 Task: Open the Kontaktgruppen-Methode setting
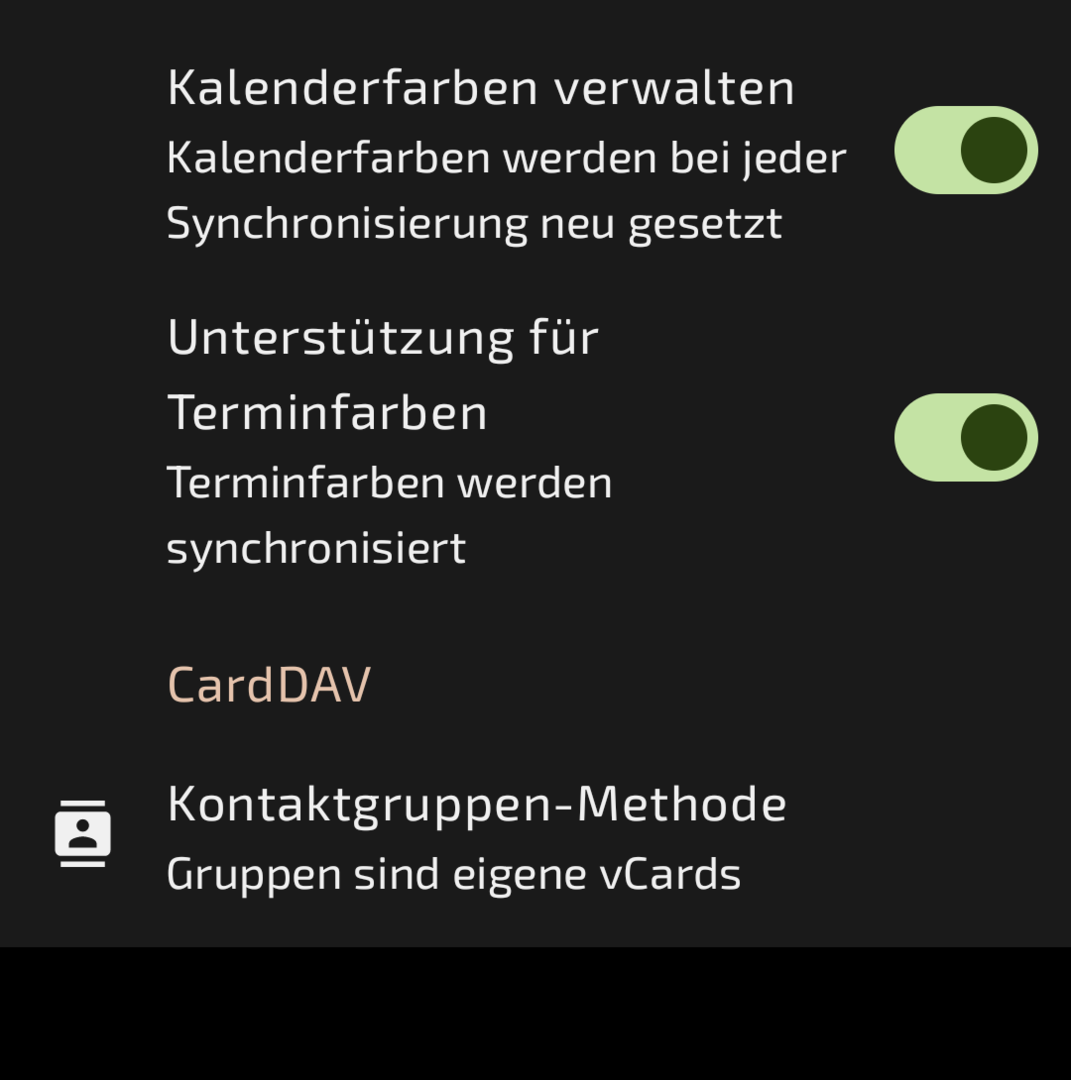pos(476,836)
